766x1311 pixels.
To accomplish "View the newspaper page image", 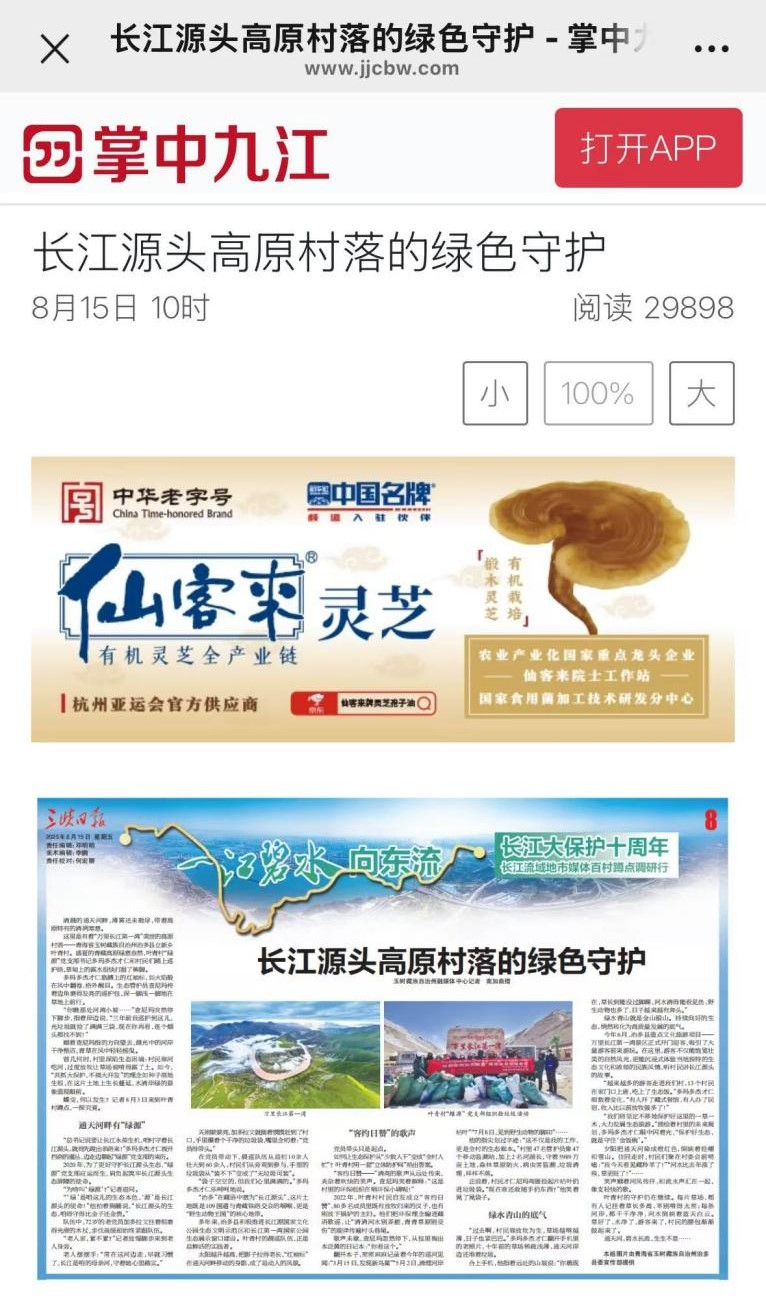I will 383,1037.
